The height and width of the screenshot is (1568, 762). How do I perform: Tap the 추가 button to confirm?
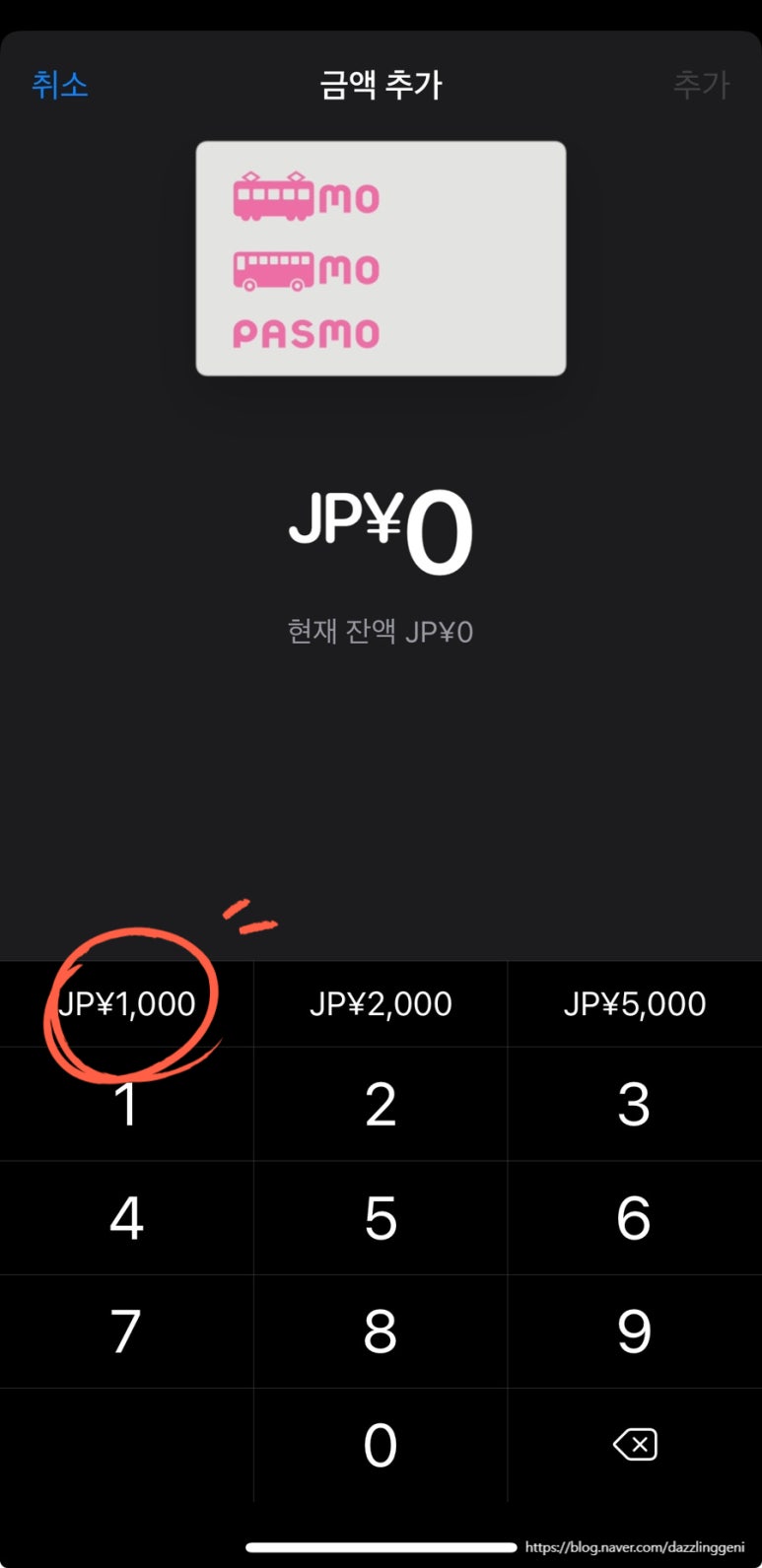click(x=701, y=85)
